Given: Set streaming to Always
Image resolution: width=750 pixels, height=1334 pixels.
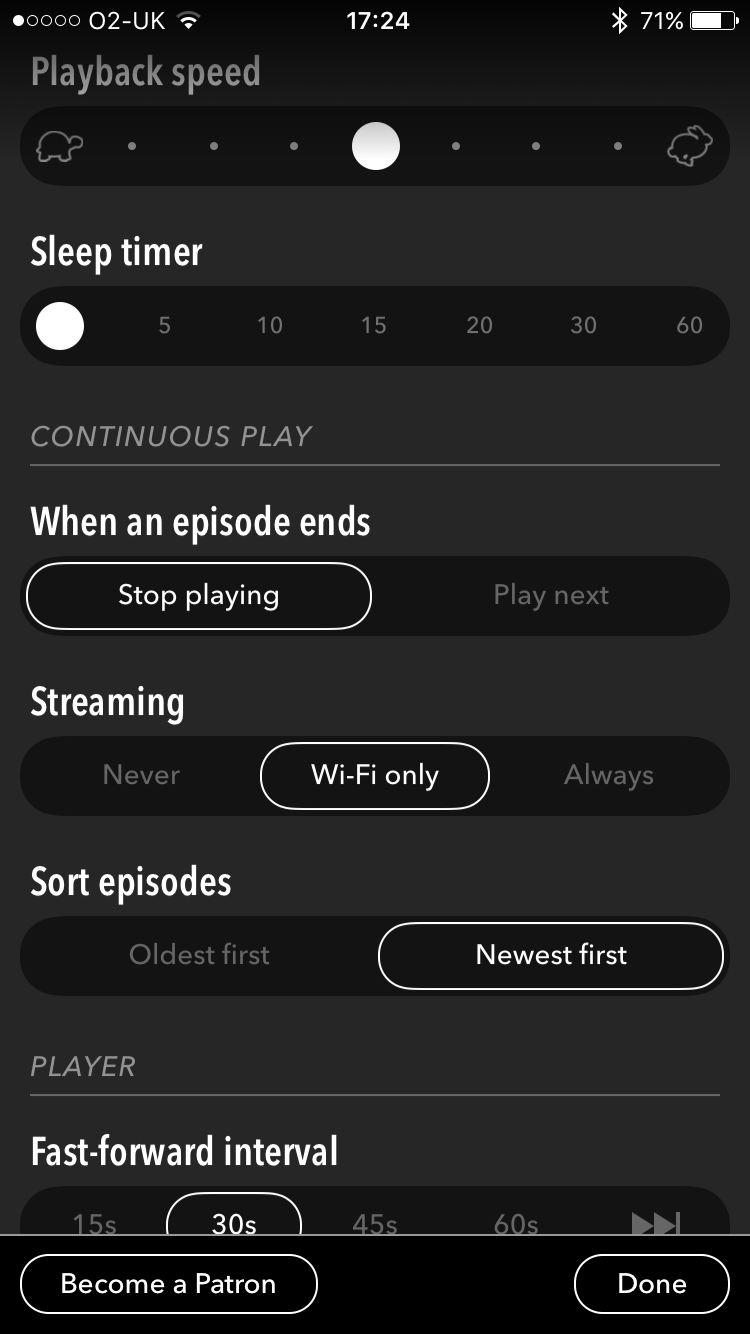Looking at the screenshot, I should 609,775.
